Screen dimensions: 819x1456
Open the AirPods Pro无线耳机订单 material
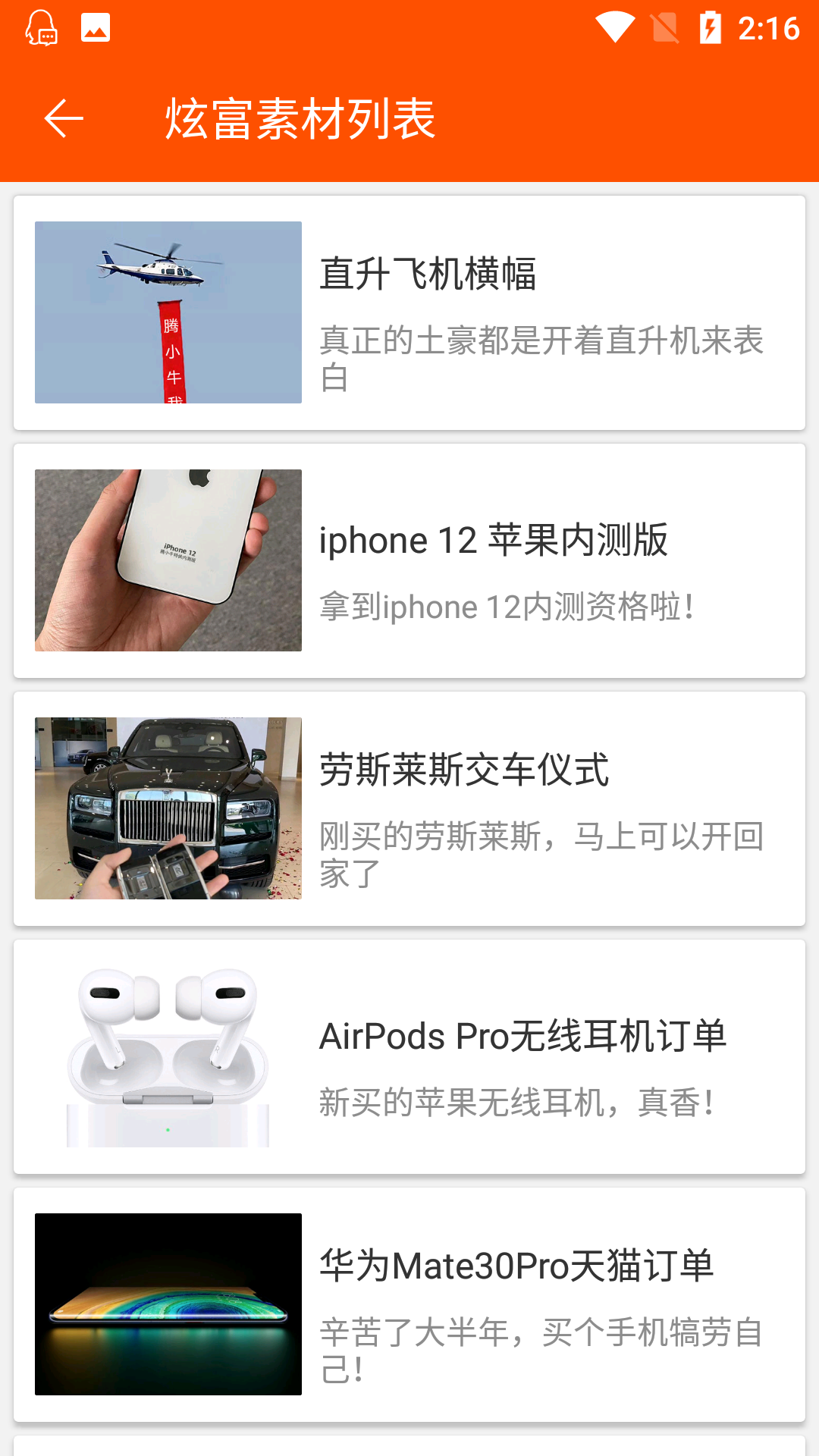(409, 1056)
